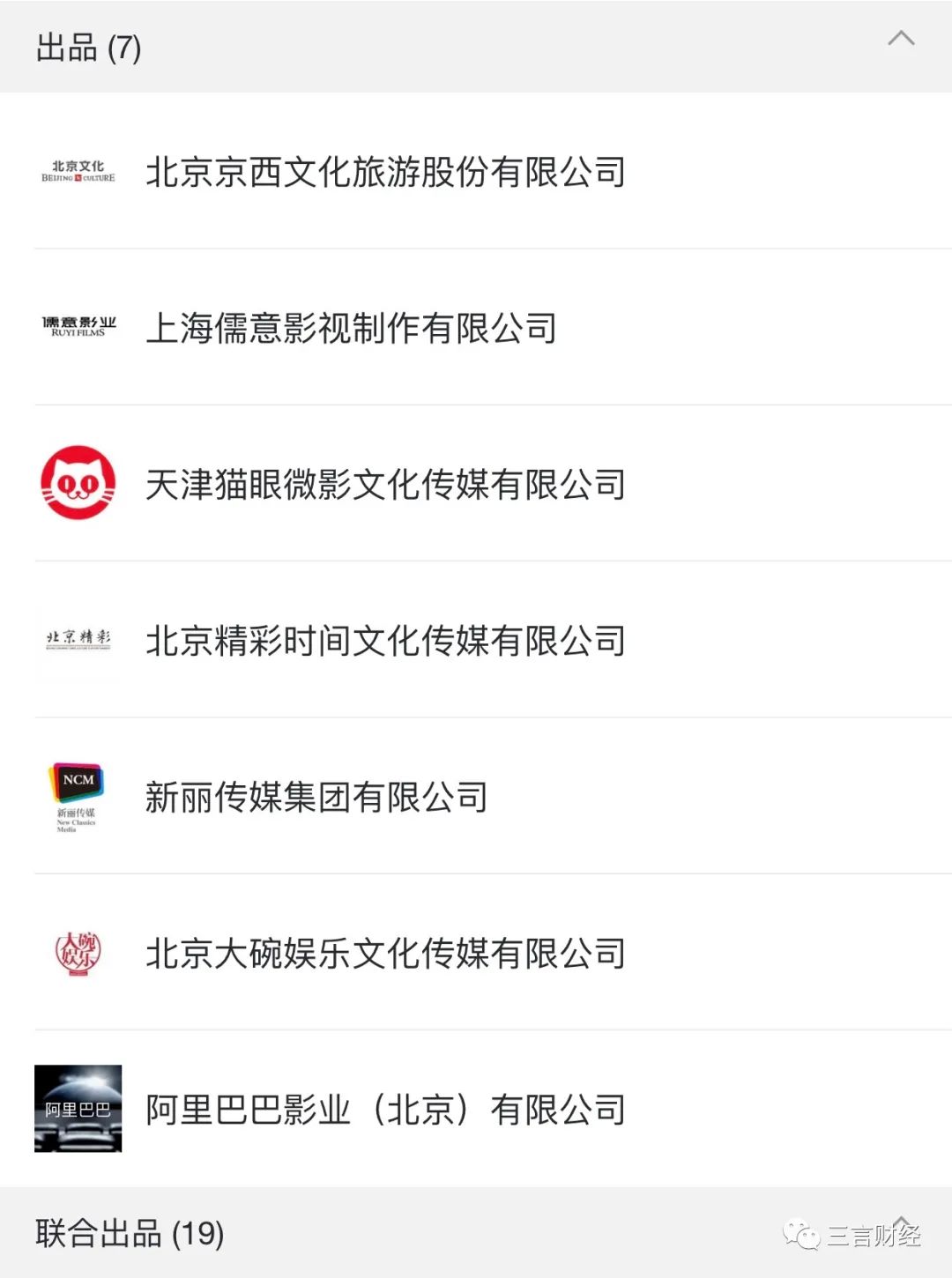Select 北京精彩时间文化传媒有限公司 row
952x1278 pixels.
(385, 641)
